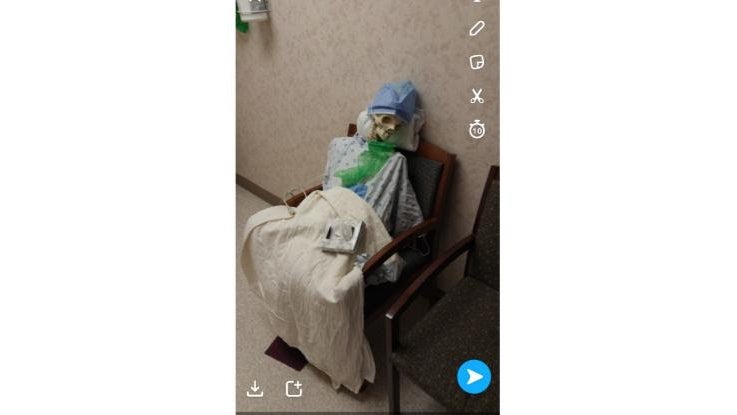Add this snap to your story

[x=294, y=388]
